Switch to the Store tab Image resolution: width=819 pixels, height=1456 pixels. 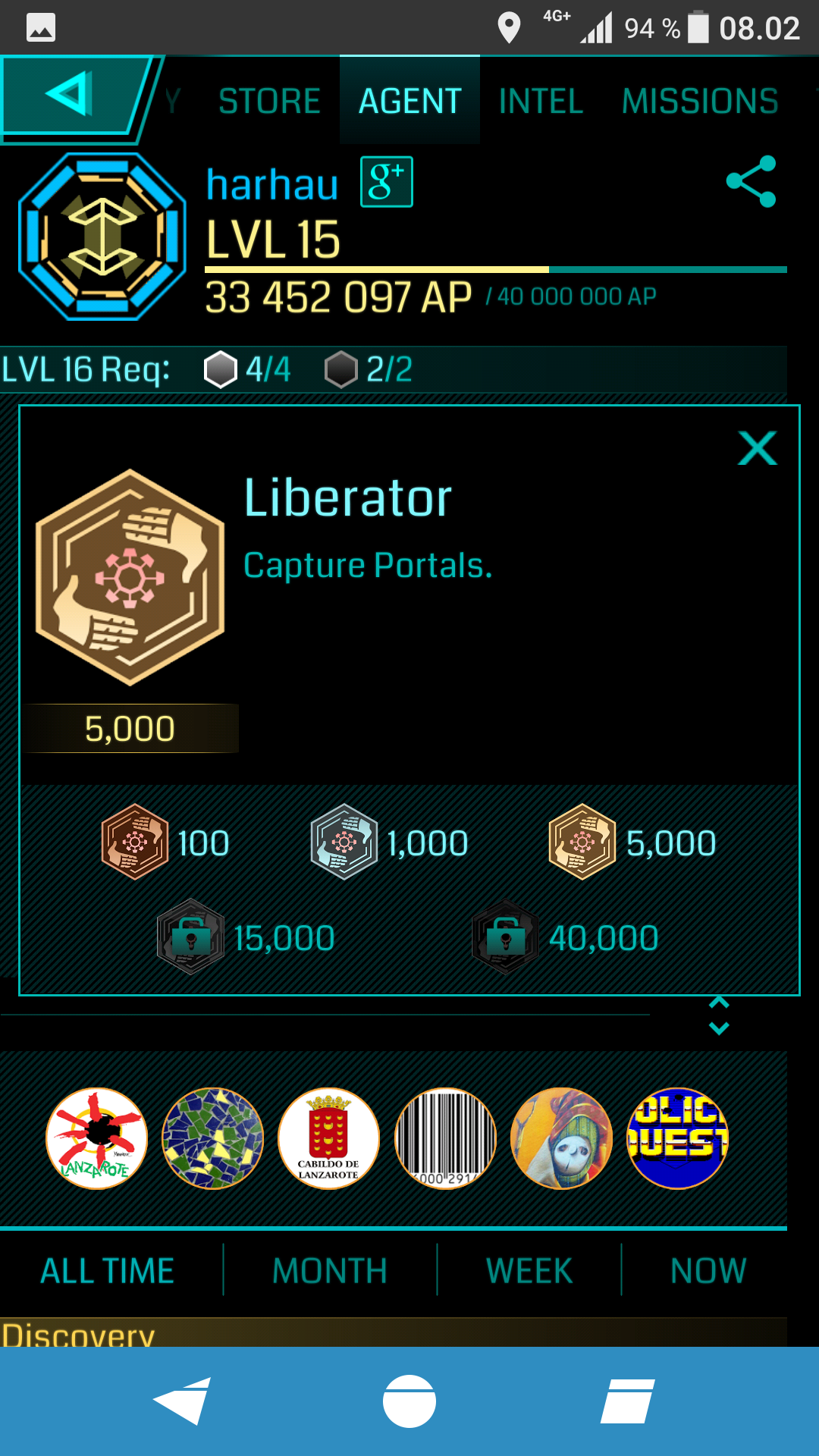[269, 102]
